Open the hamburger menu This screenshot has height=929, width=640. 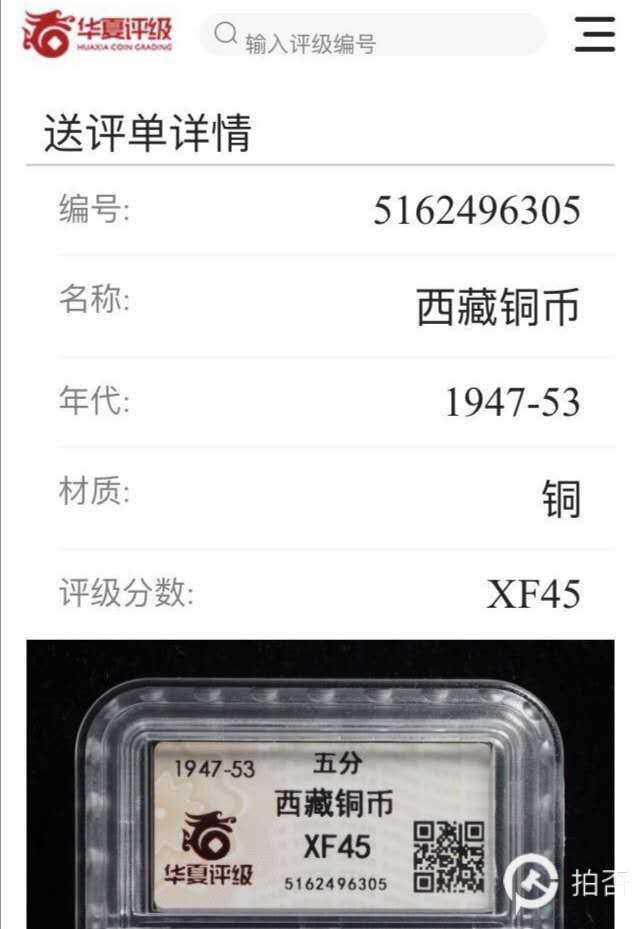pyautogui.click(x=595, y=34)
